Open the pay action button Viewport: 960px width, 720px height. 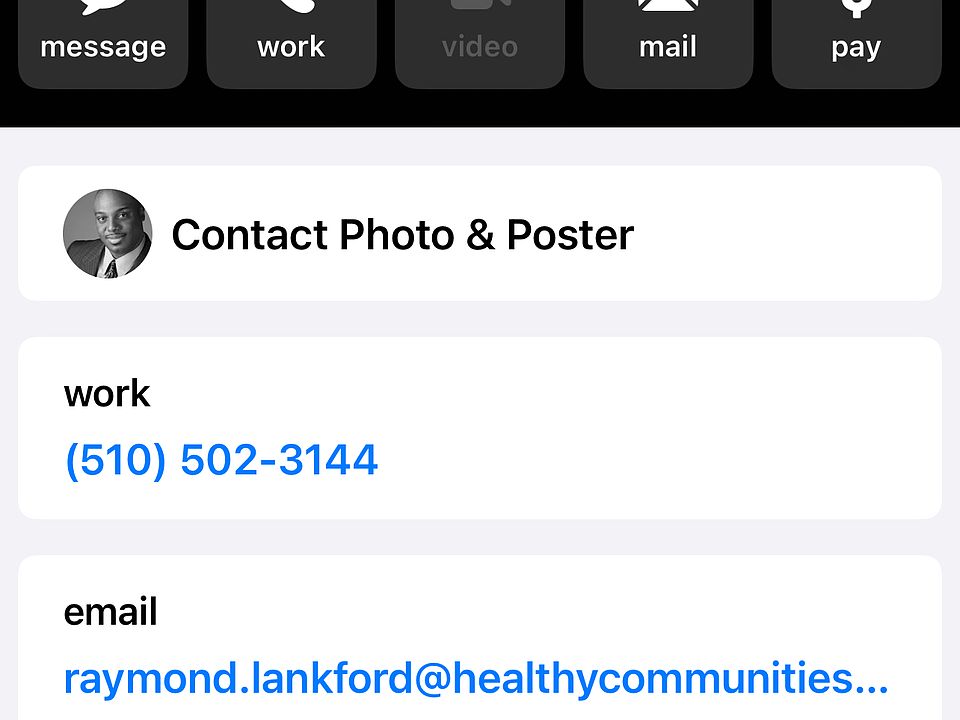click(x=855, y=40)
